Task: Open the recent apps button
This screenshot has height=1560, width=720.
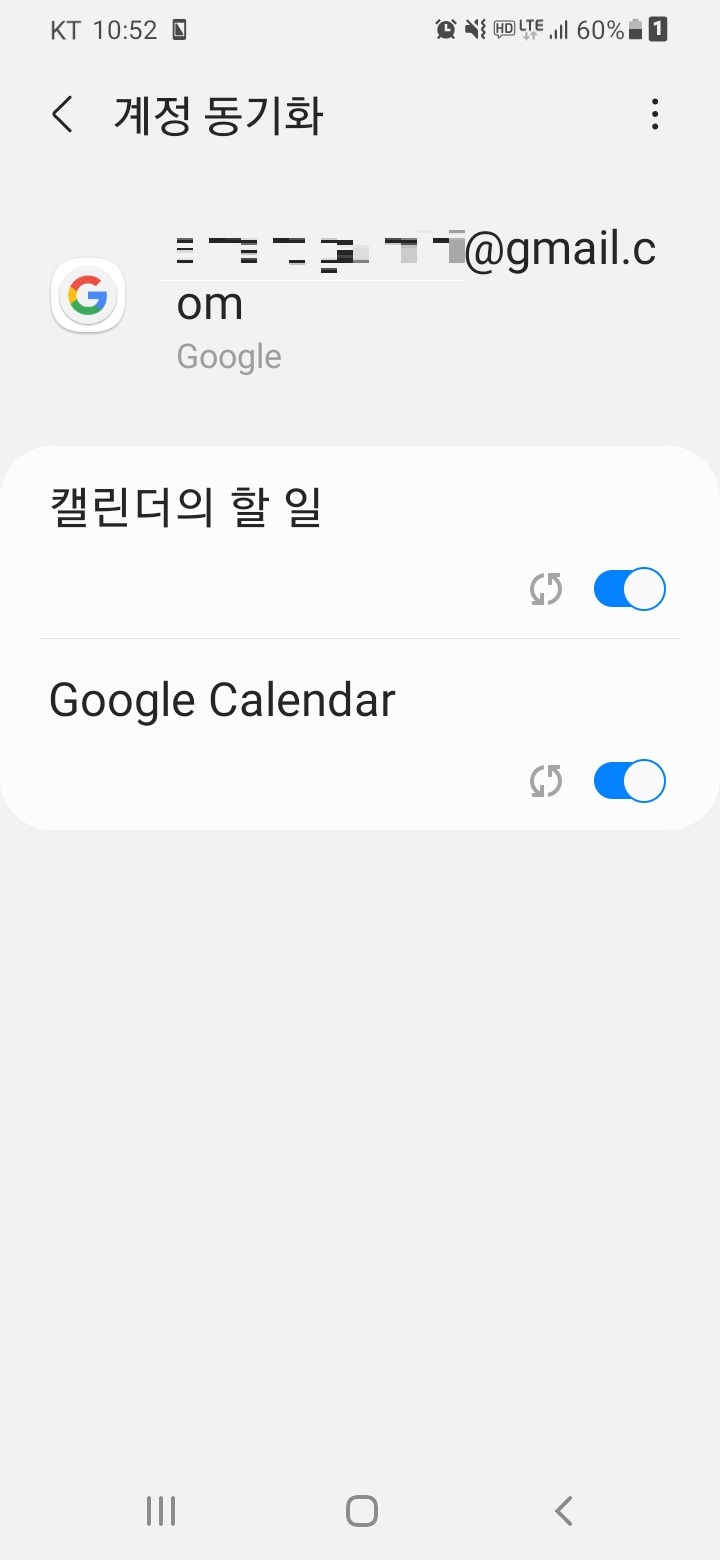Action: (161, 1510)
